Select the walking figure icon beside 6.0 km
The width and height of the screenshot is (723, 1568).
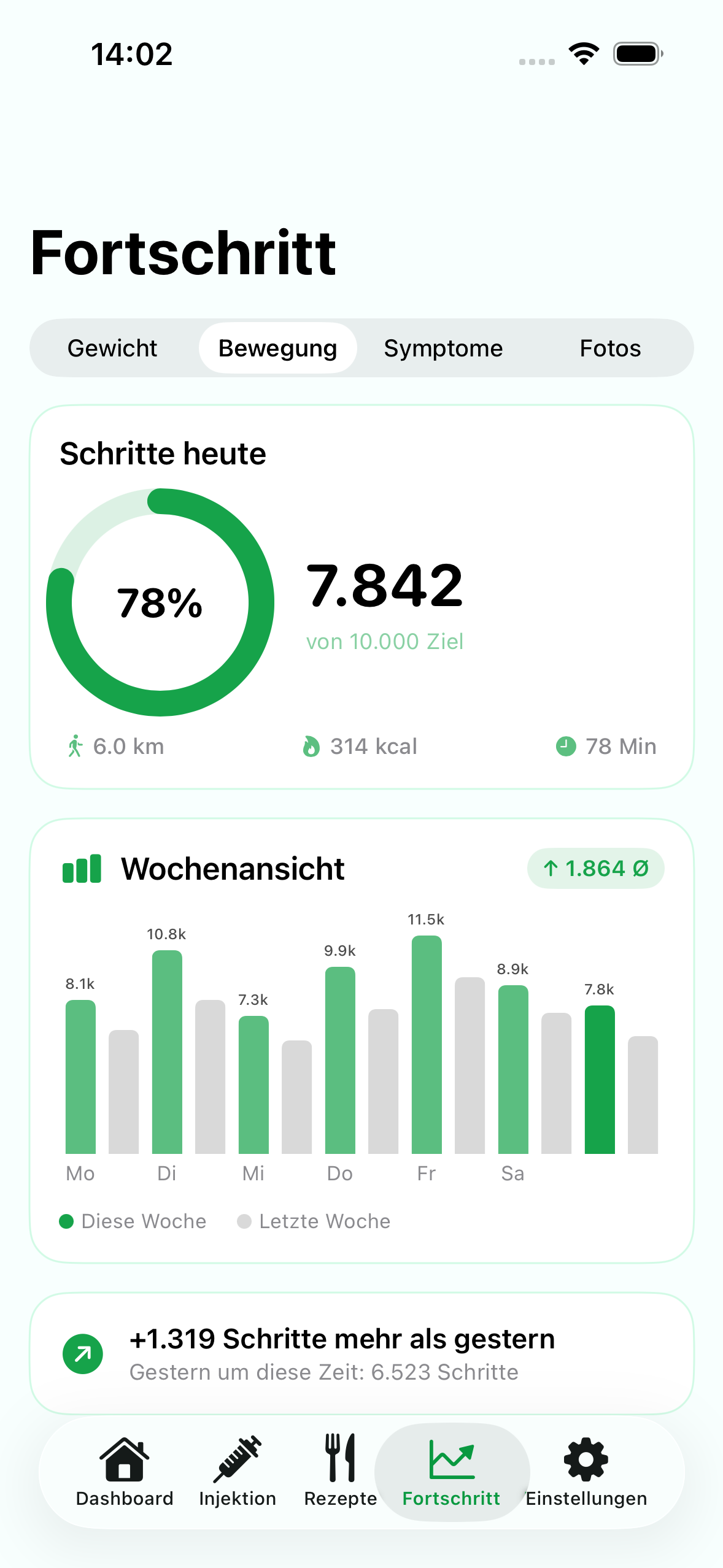click(x=75, y=746)
